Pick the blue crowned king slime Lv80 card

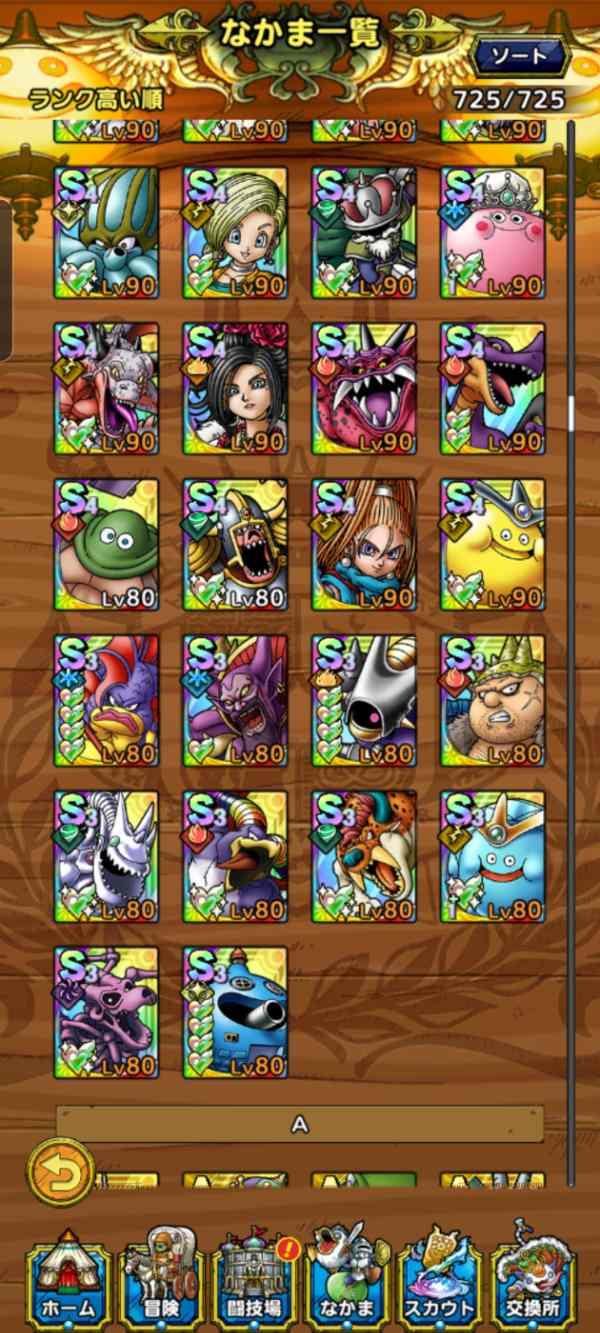493,857
